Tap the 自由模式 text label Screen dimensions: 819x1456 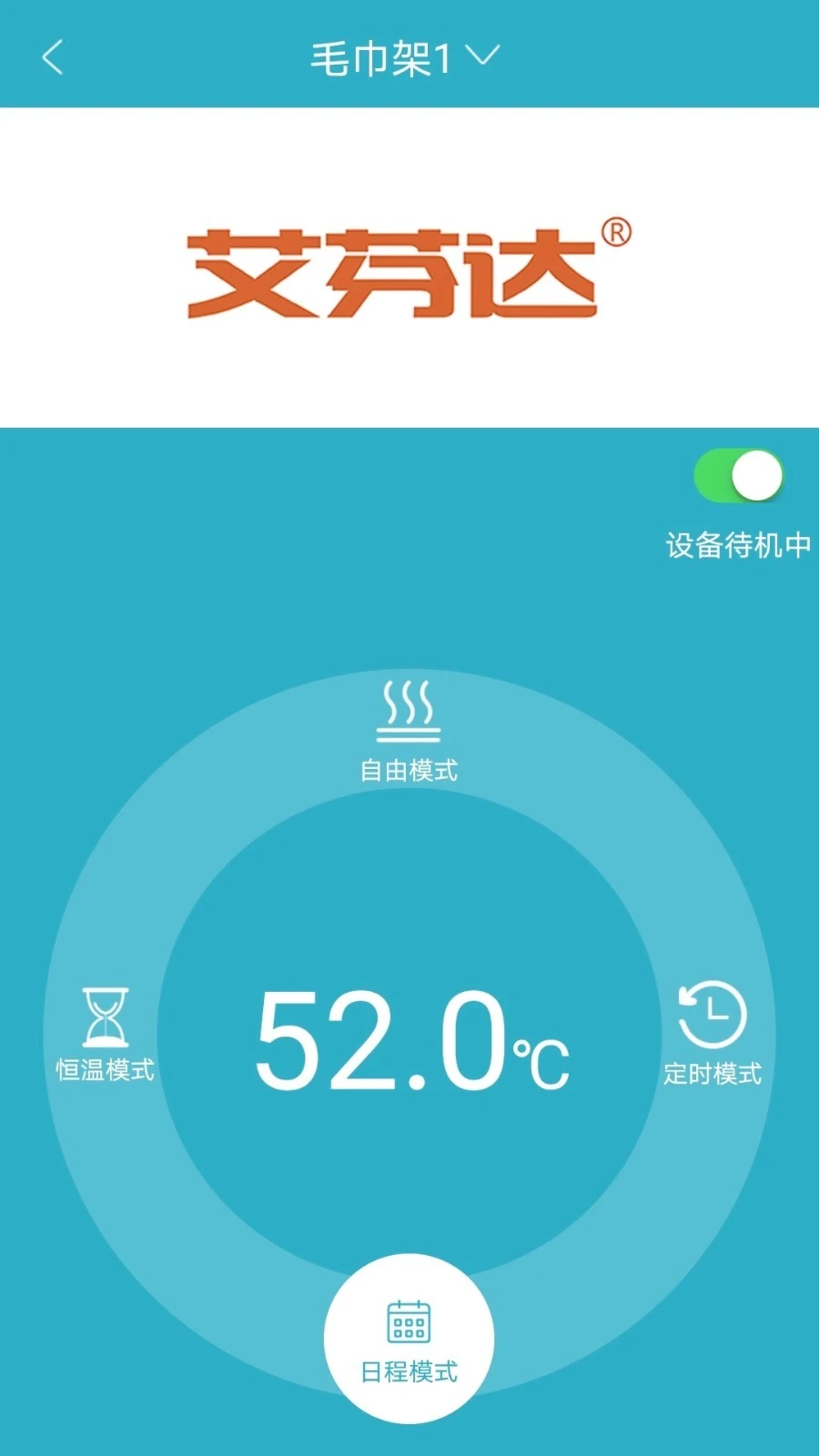pyautogui.click(x=409, y=767)
